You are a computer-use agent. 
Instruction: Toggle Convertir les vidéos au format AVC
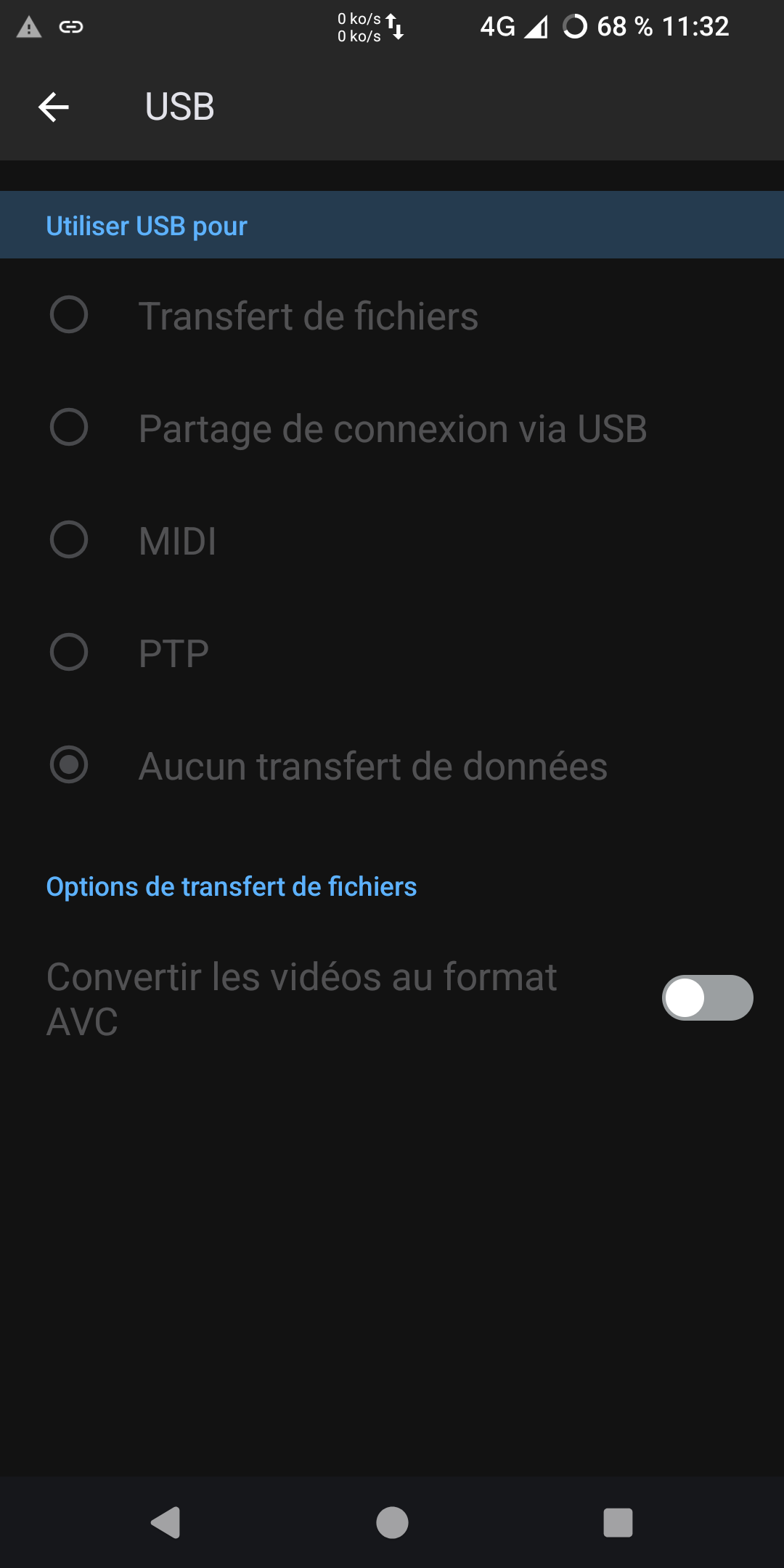pos(707,998)
